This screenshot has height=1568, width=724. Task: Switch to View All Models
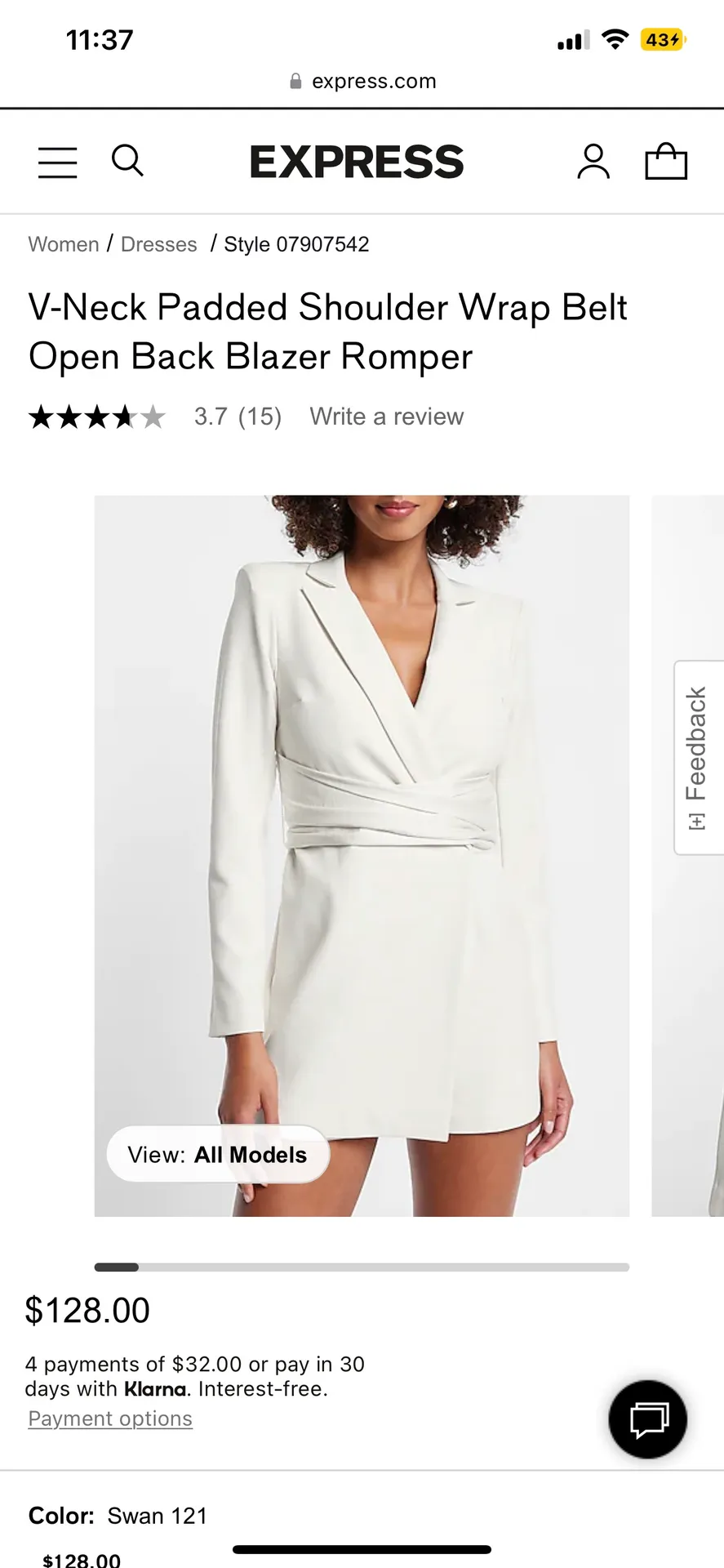(x=217, y=1154)
